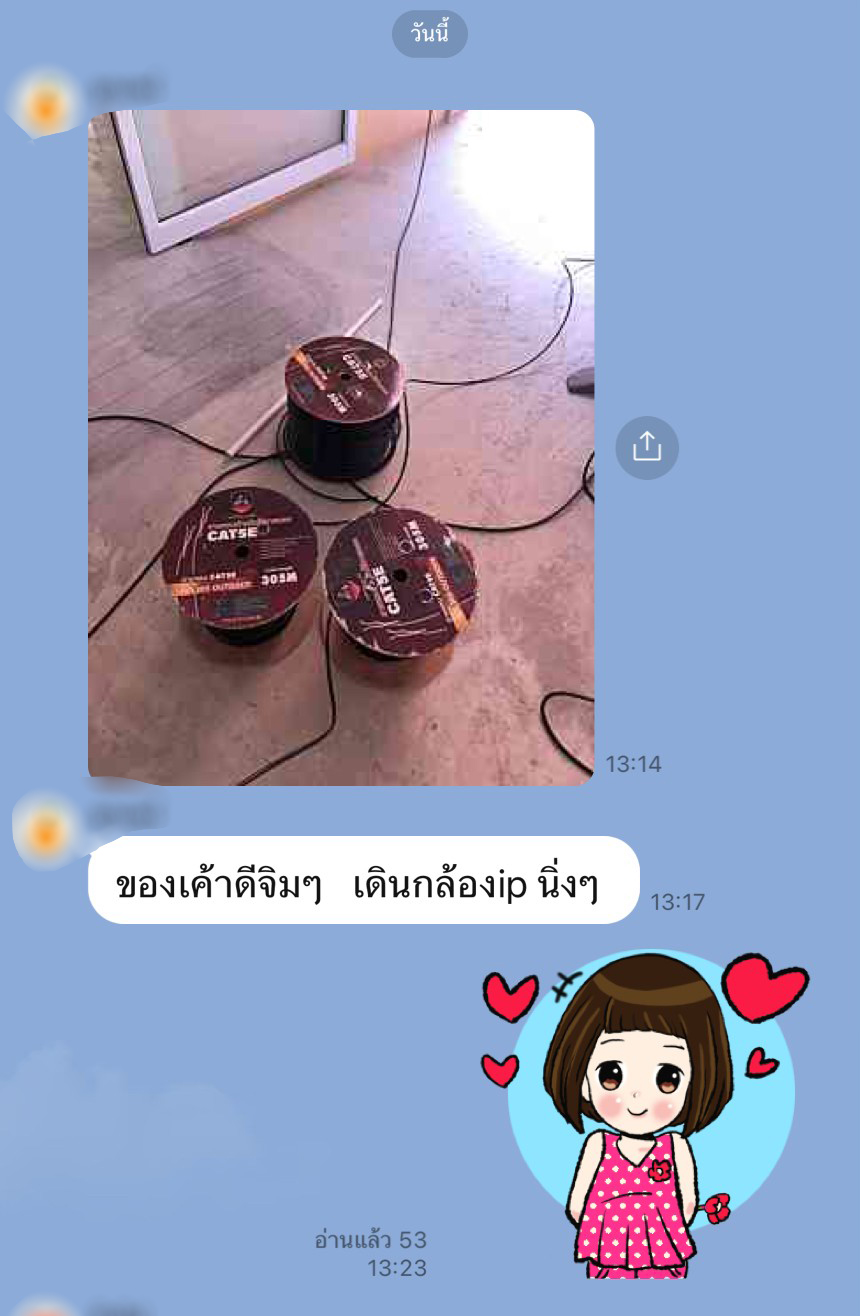Open the sender's avatar beside the photo
Image resolution: width=860 pixels, height=1316 pixels.
coord(45,104)
